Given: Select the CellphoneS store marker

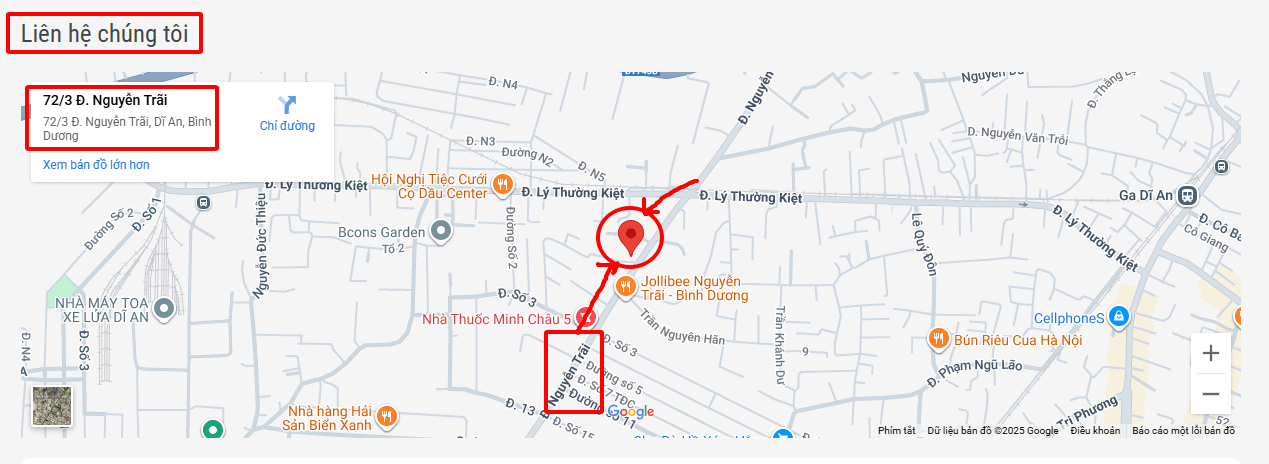Looking at the screenshot, I should coord(1119,318).
